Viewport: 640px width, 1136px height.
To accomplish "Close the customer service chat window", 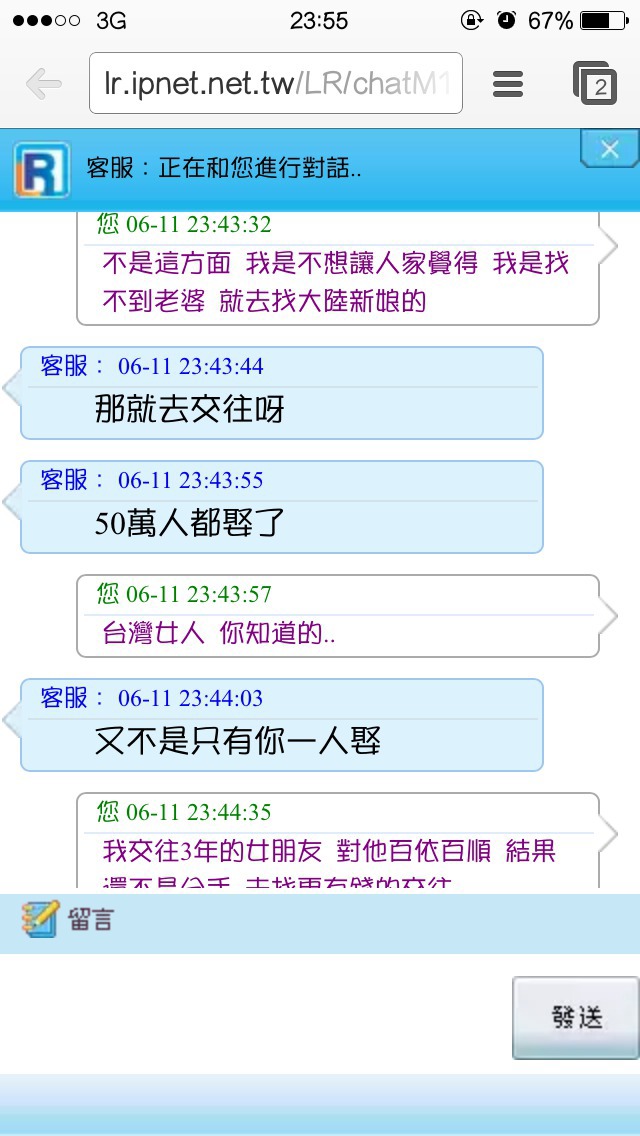I will [x=610, y=149].
